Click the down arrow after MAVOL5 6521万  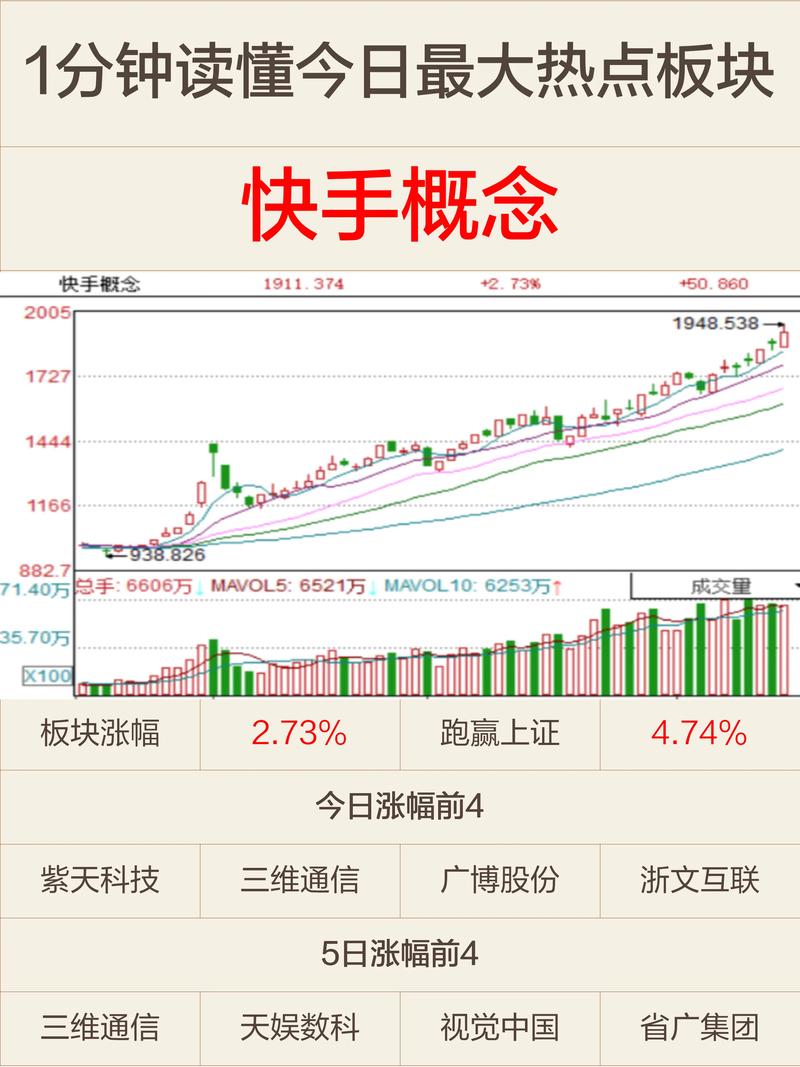pos(372,585)
